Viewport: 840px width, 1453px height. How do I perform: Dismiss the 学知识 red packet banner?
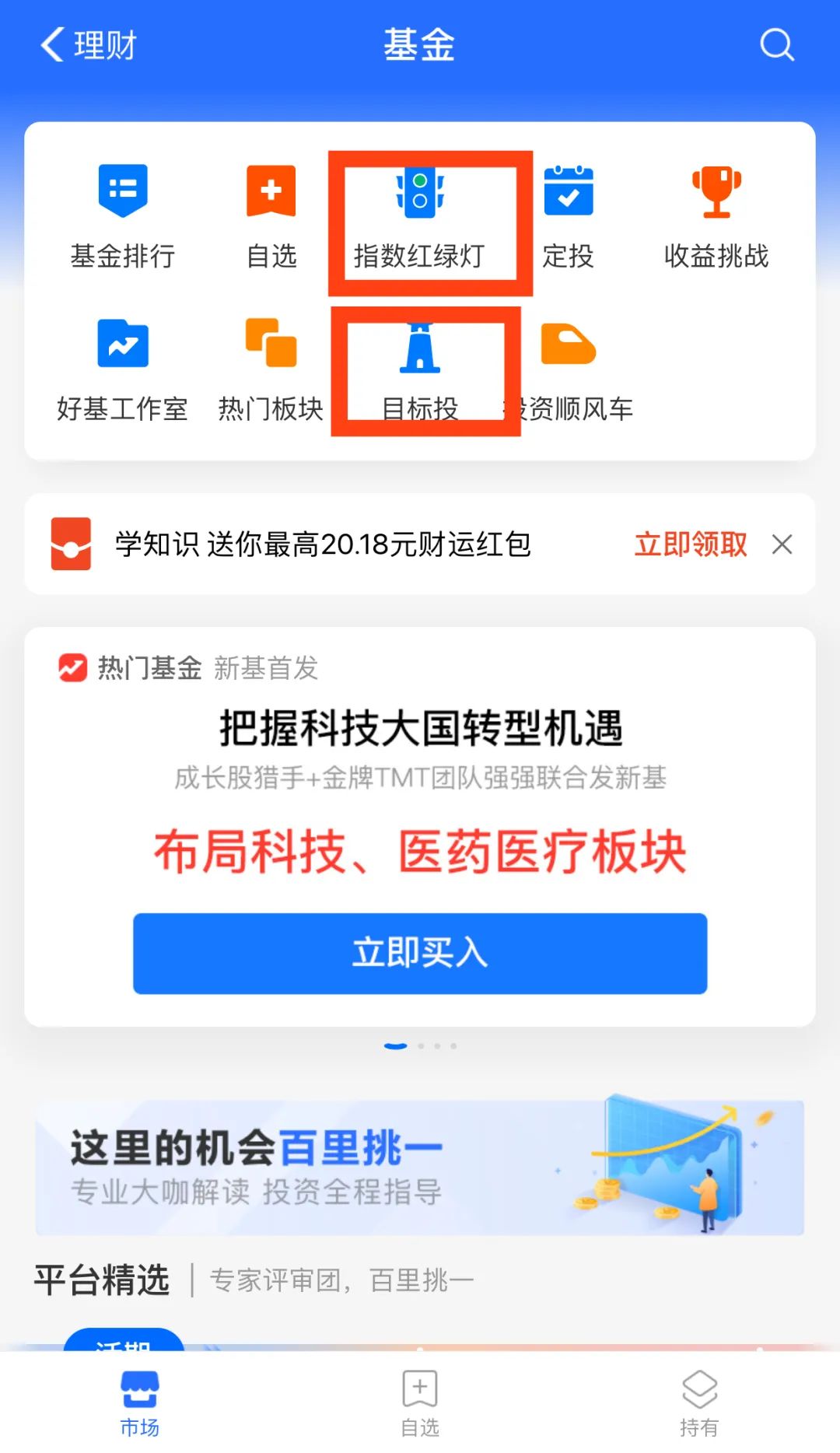[x=782, y=544]
